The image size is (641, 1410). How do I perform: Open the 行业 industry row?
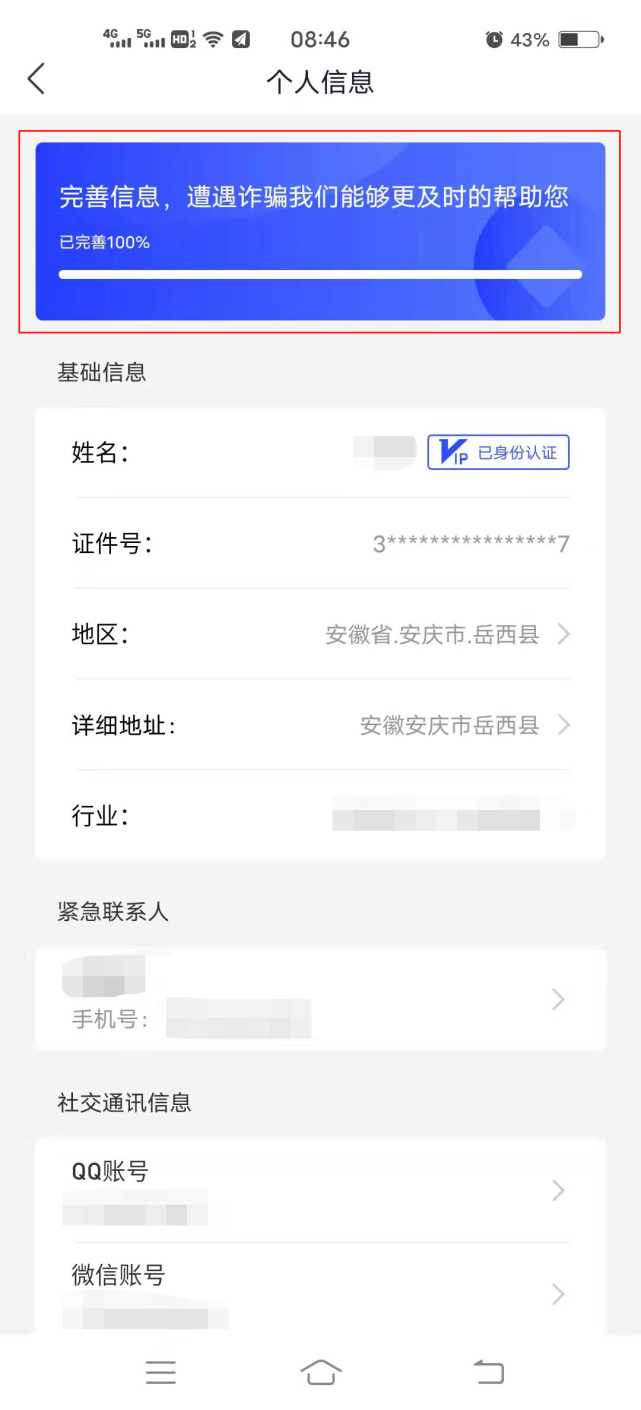[x=320, y=817]
